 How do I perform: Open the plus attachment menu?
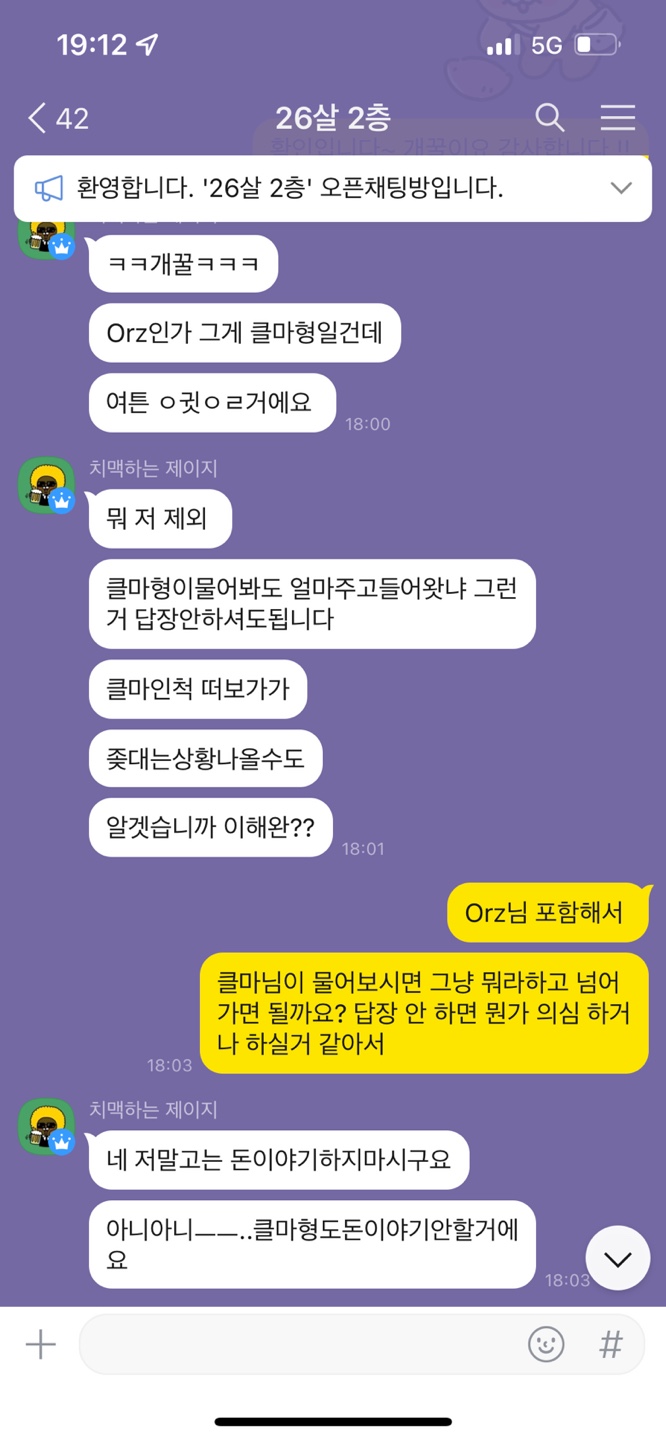click(x=40, y=1345)
